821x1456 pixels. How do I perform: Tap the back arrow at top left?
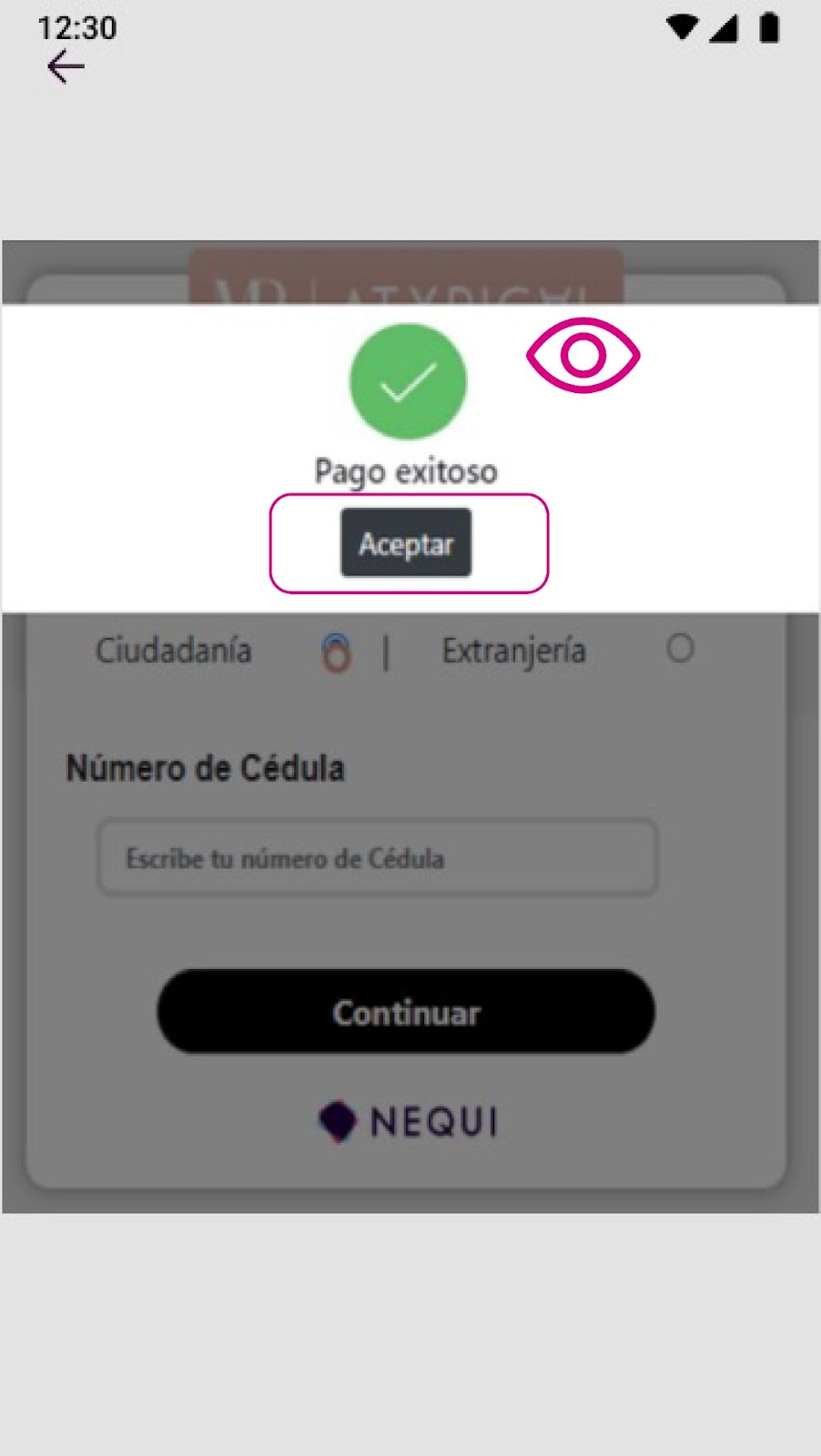click(x=65, y=66)
